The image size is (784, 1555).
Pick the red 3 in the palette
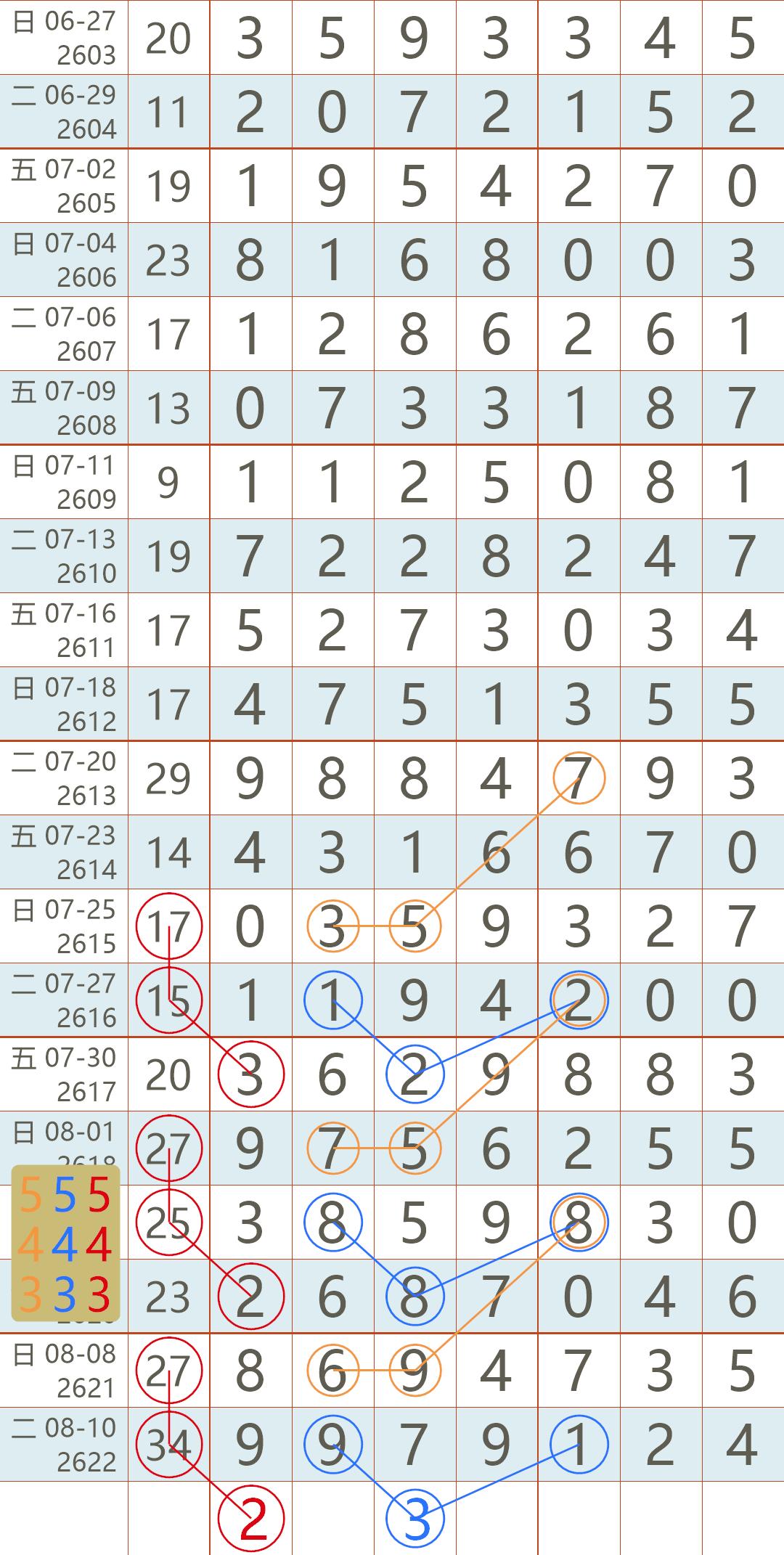point(99,1294)
